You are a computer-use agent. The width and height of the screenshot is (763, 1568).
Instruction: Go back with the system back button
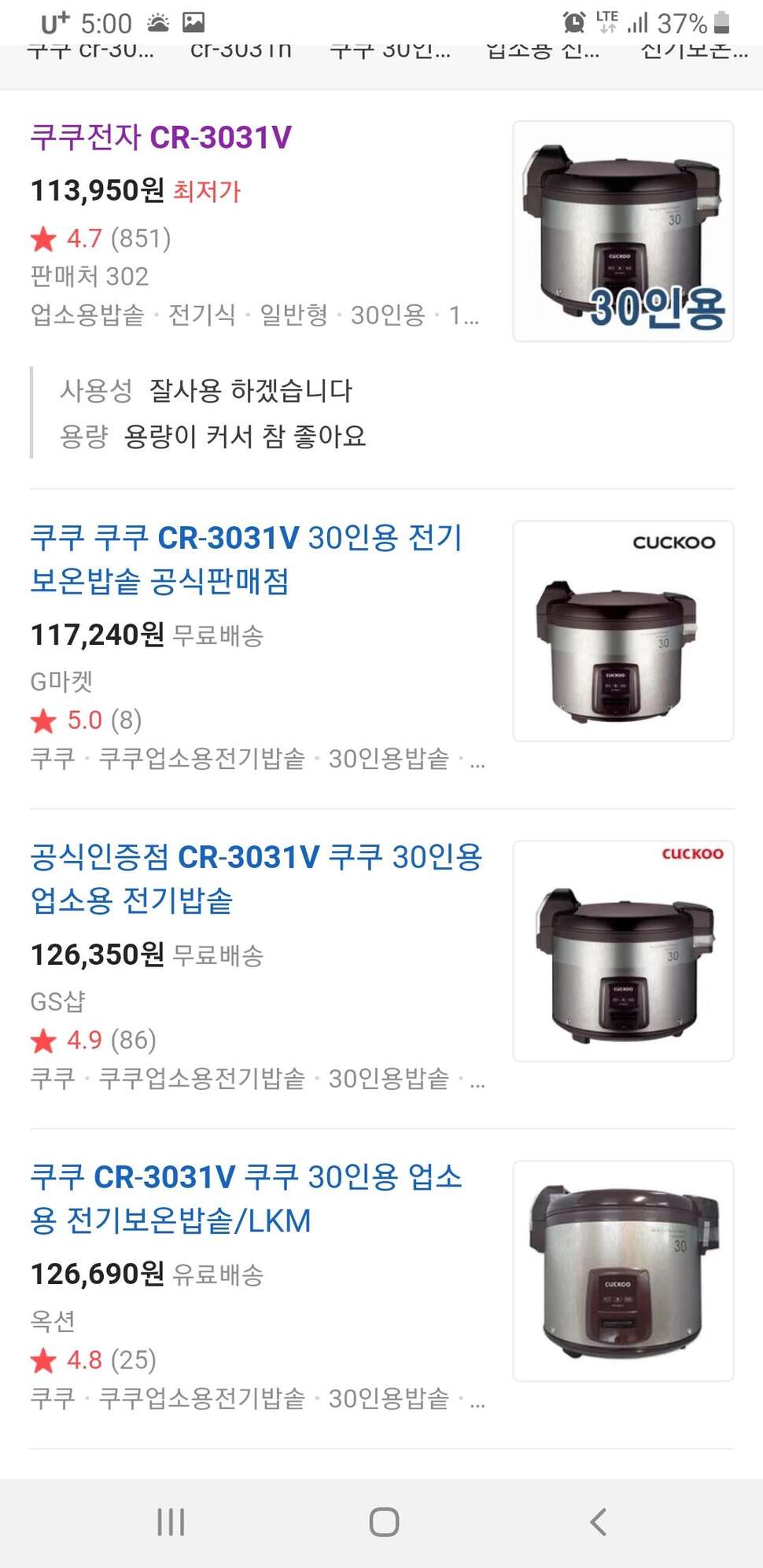coord(598,1522)
